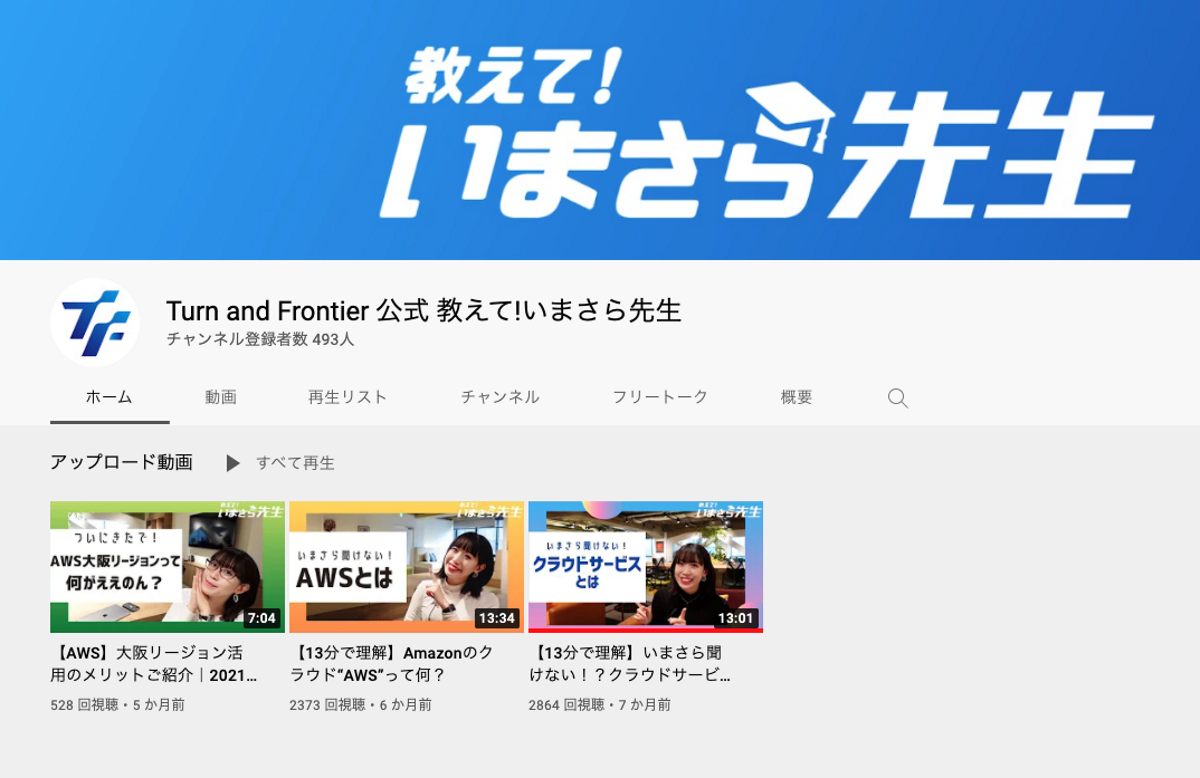Select the ホーム tab
The image size is (1200, 778).
(109, 397)
